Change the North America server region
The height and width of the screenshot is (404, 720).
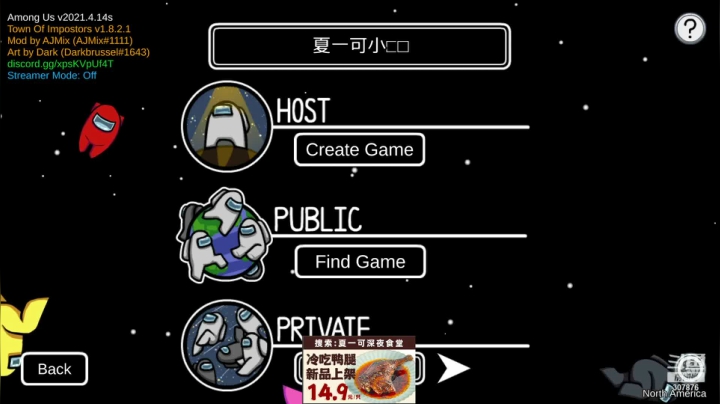coord(687,371)
